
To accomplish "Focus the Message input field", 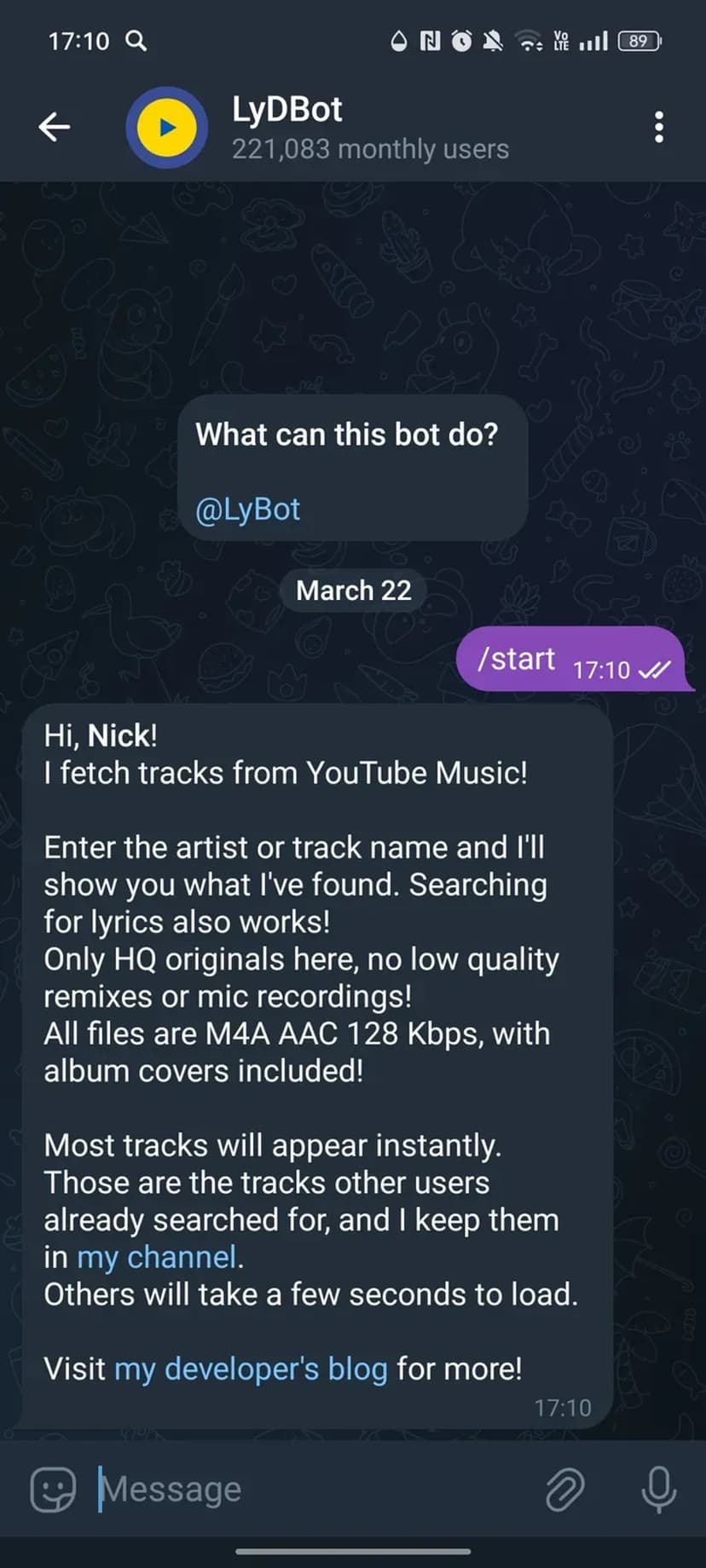I will point(307,1489).
